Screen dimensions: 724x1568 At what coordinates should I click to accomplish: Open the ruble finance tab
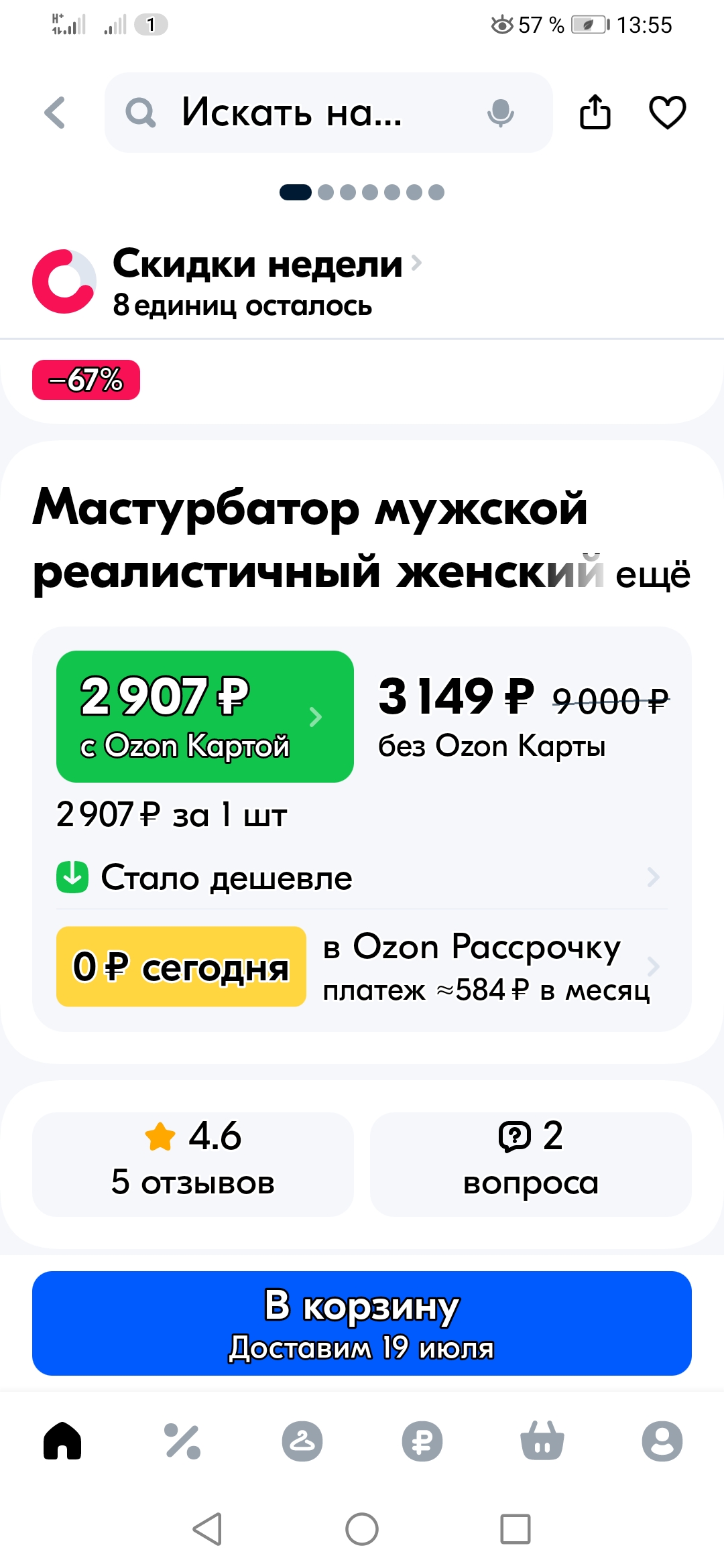(422, 1441)
